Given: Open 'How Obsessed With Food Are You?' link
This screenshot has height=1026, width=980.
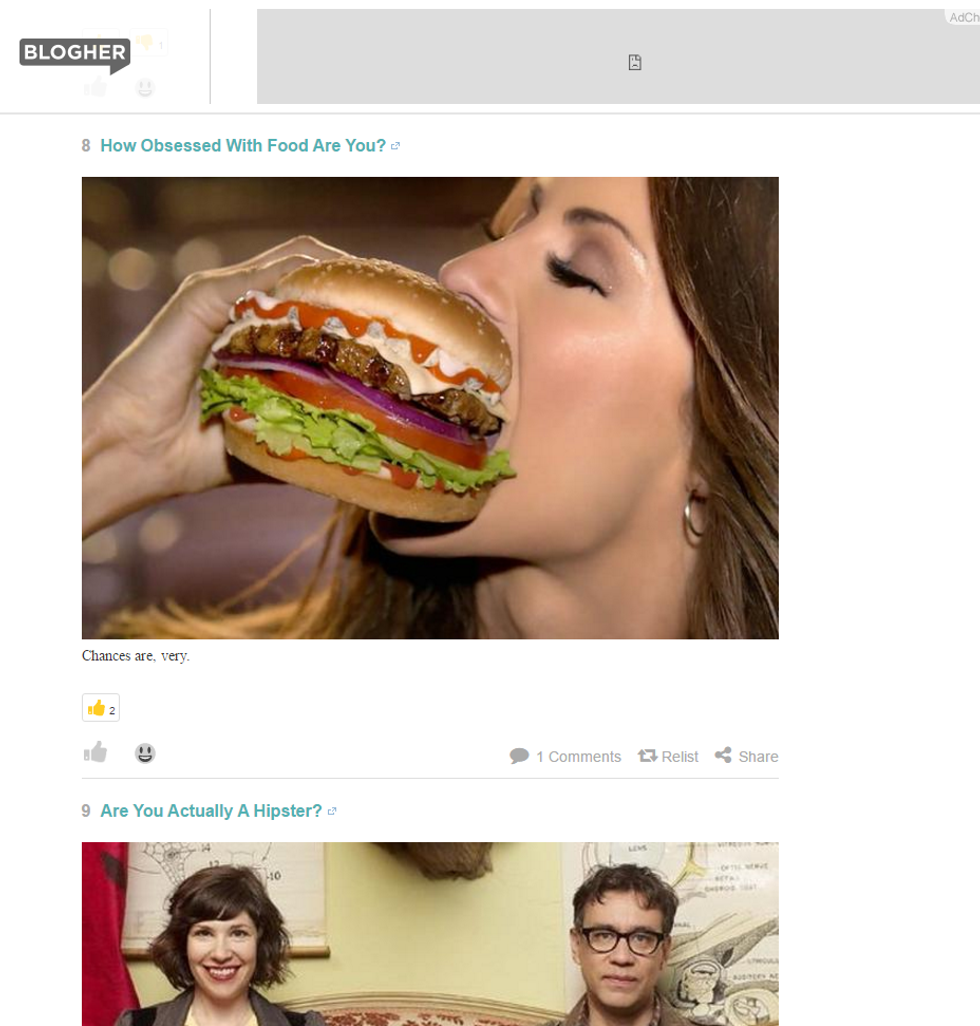Looking at the screenshot, I should click(x=242, y=146).
